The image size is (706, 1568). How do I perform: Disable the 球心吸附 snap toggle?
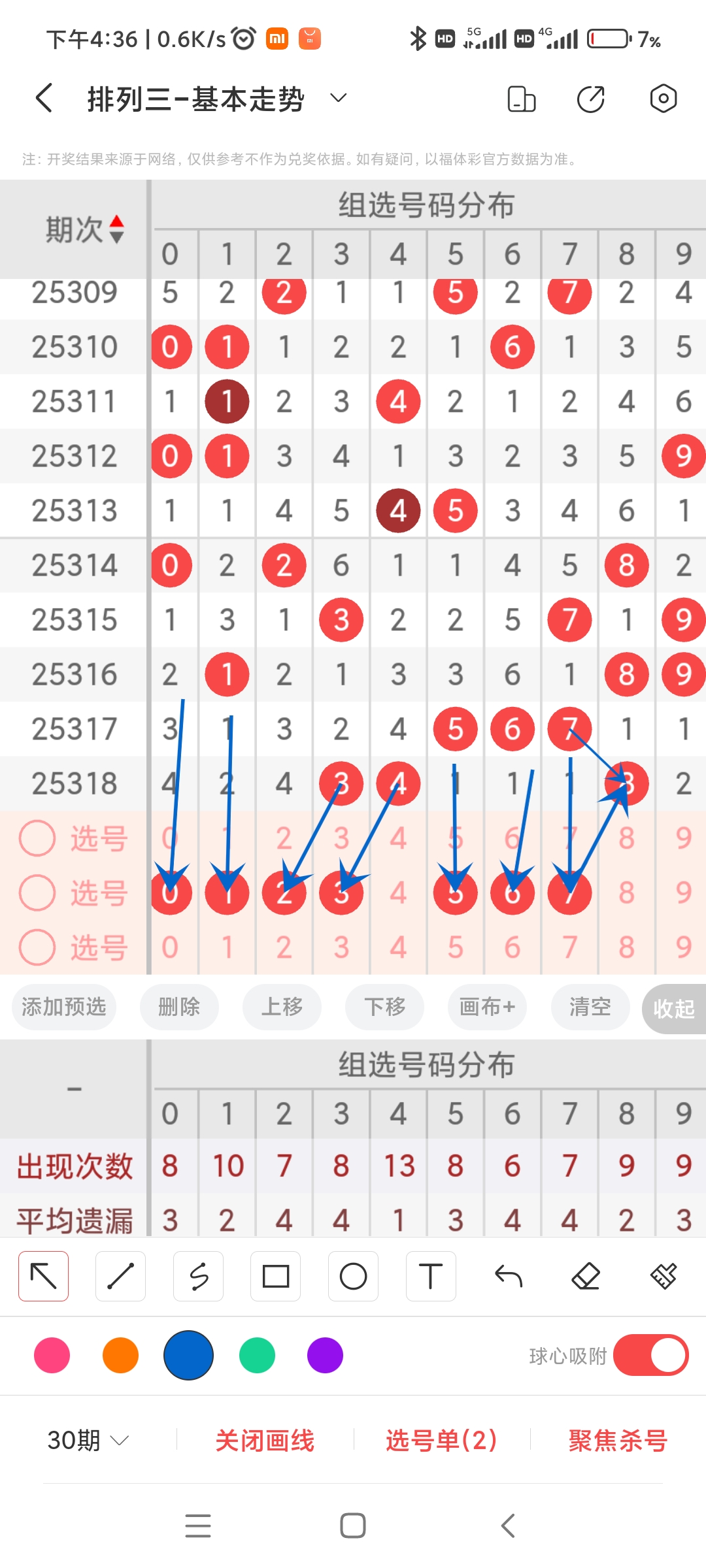pos(652,1356)
